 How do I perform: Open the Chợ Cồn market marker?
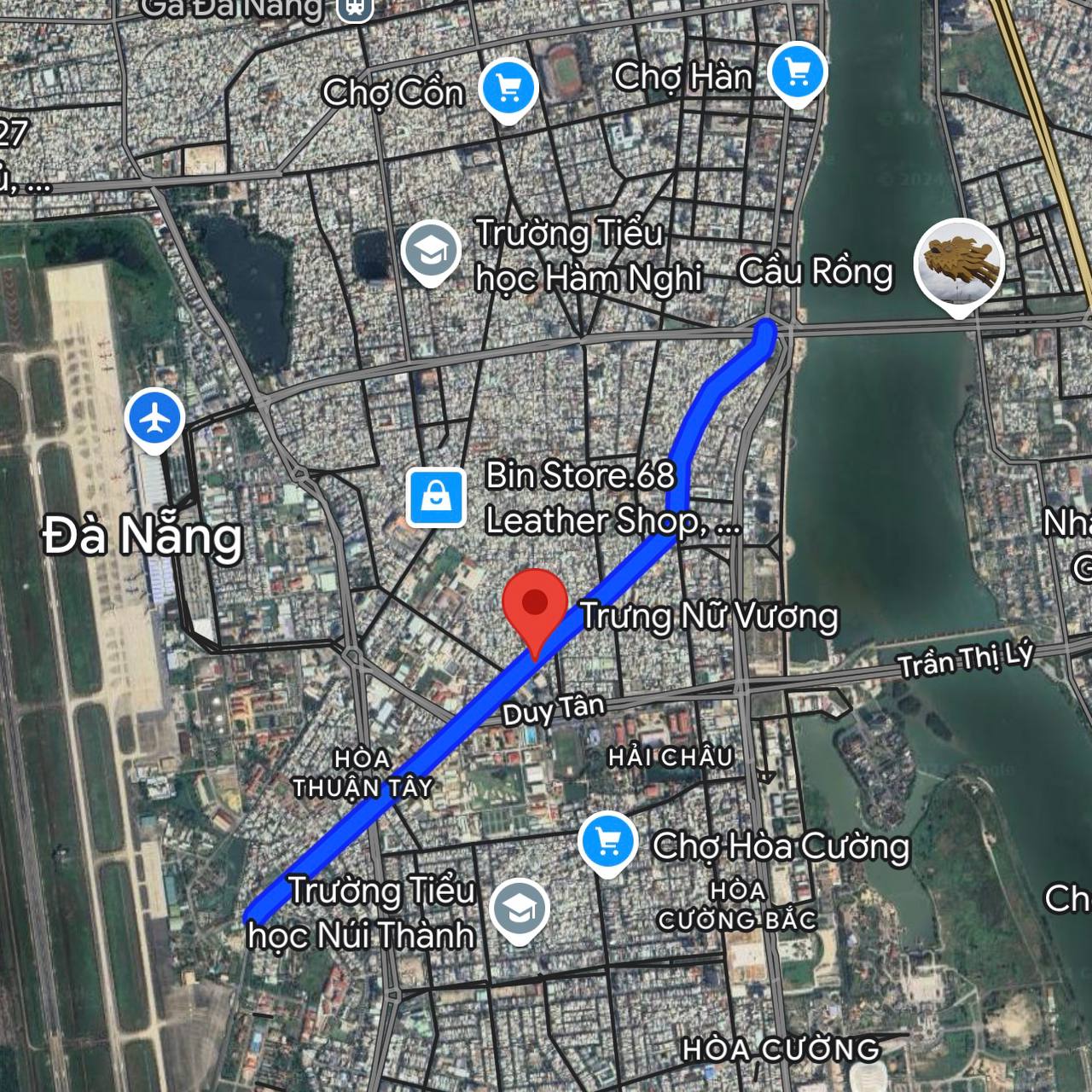tap(508, 88)
